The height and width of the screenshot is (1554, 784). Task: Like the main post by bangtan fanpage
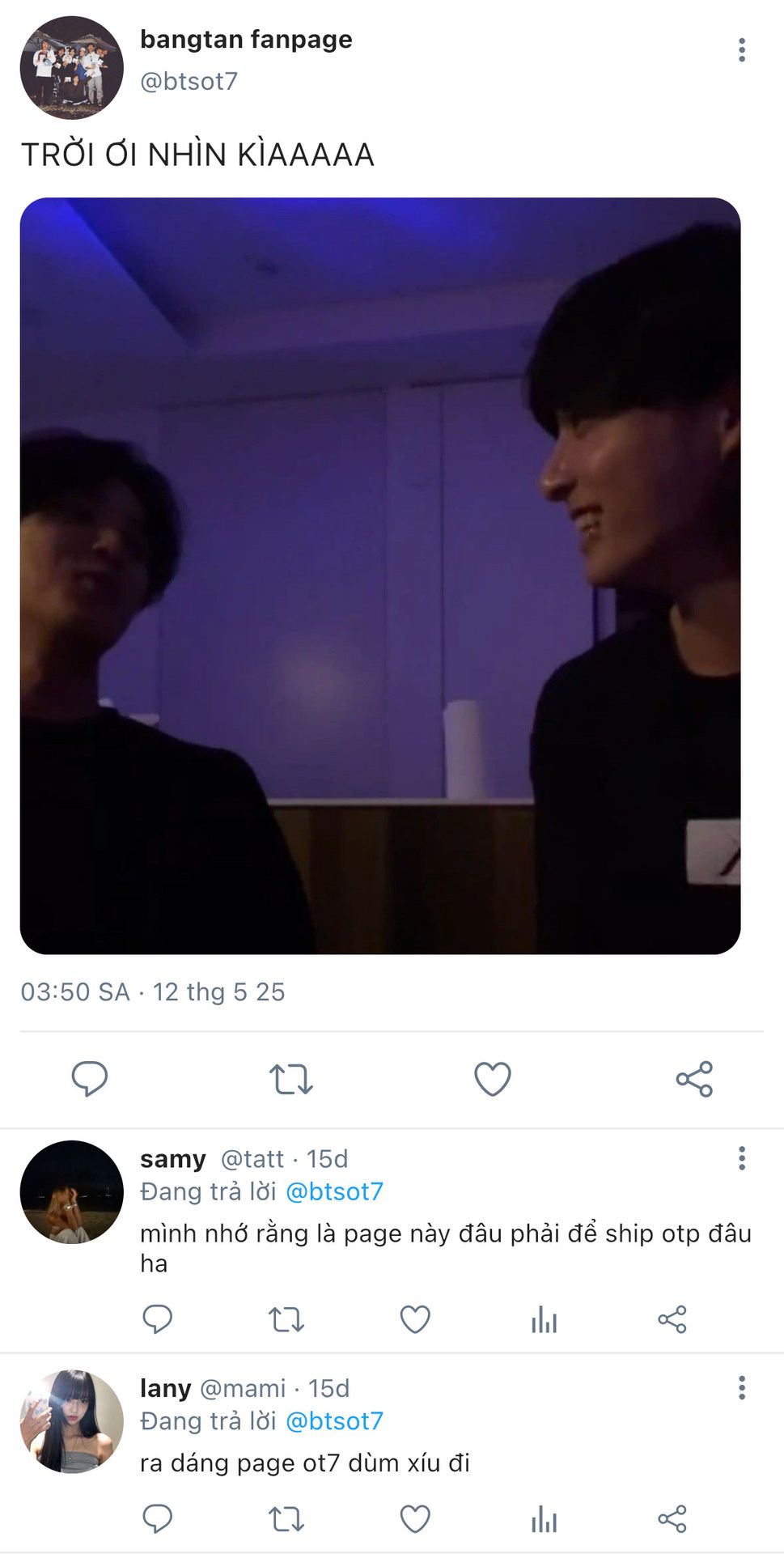coord(492,1079)
